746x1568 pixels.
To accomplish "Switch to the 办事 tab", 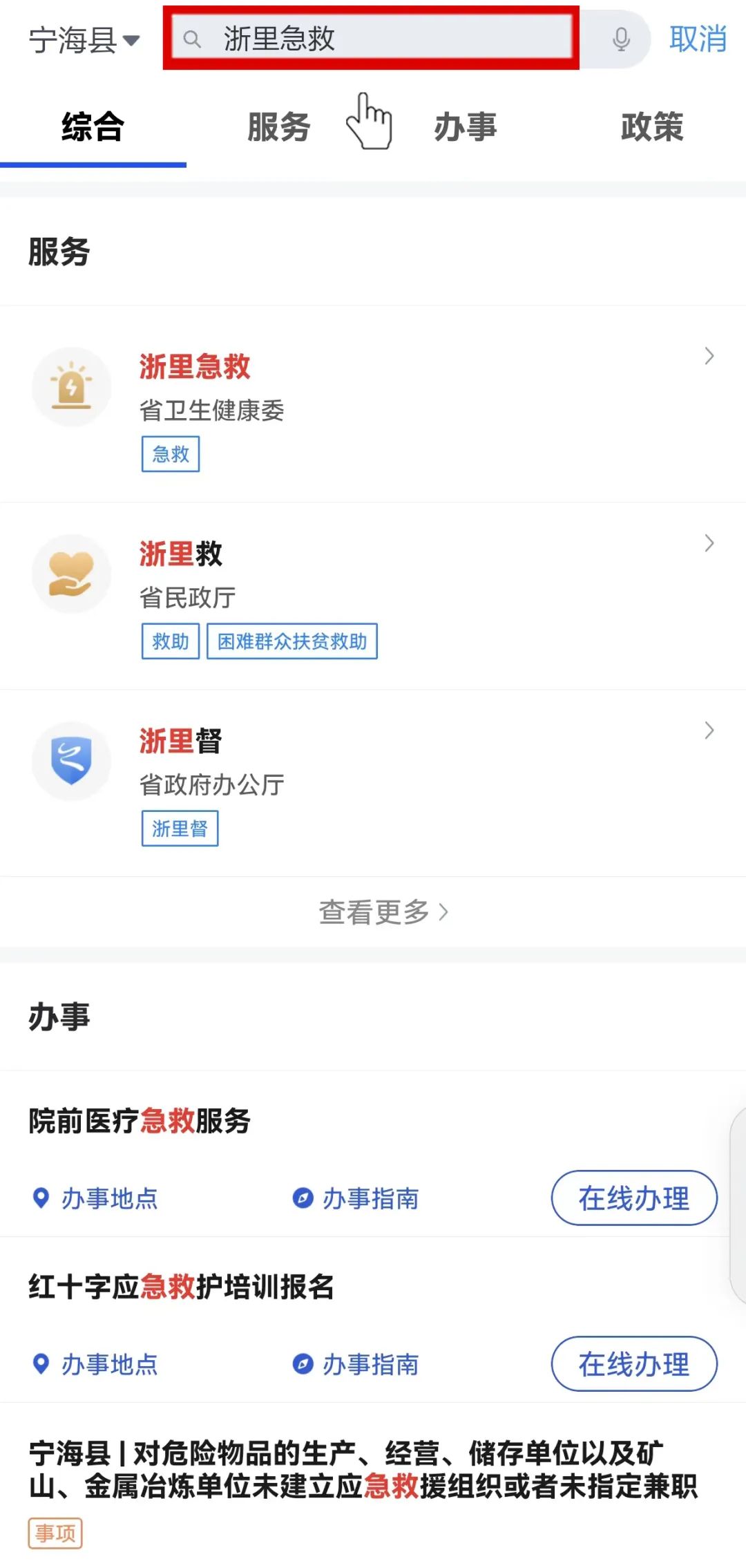I will (x=466, y=127).
